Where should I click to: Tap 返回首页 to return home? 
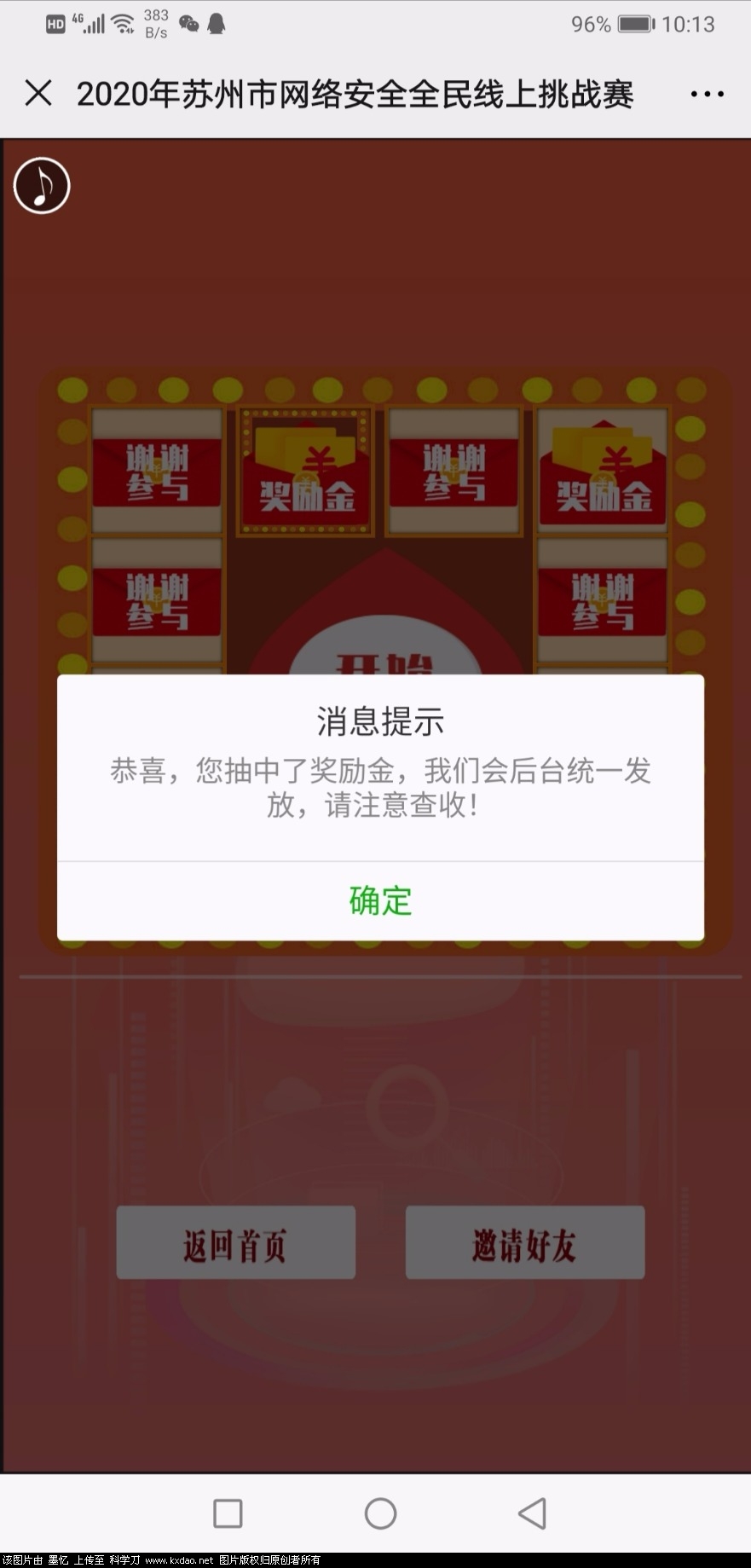[x=235, y=1243]
